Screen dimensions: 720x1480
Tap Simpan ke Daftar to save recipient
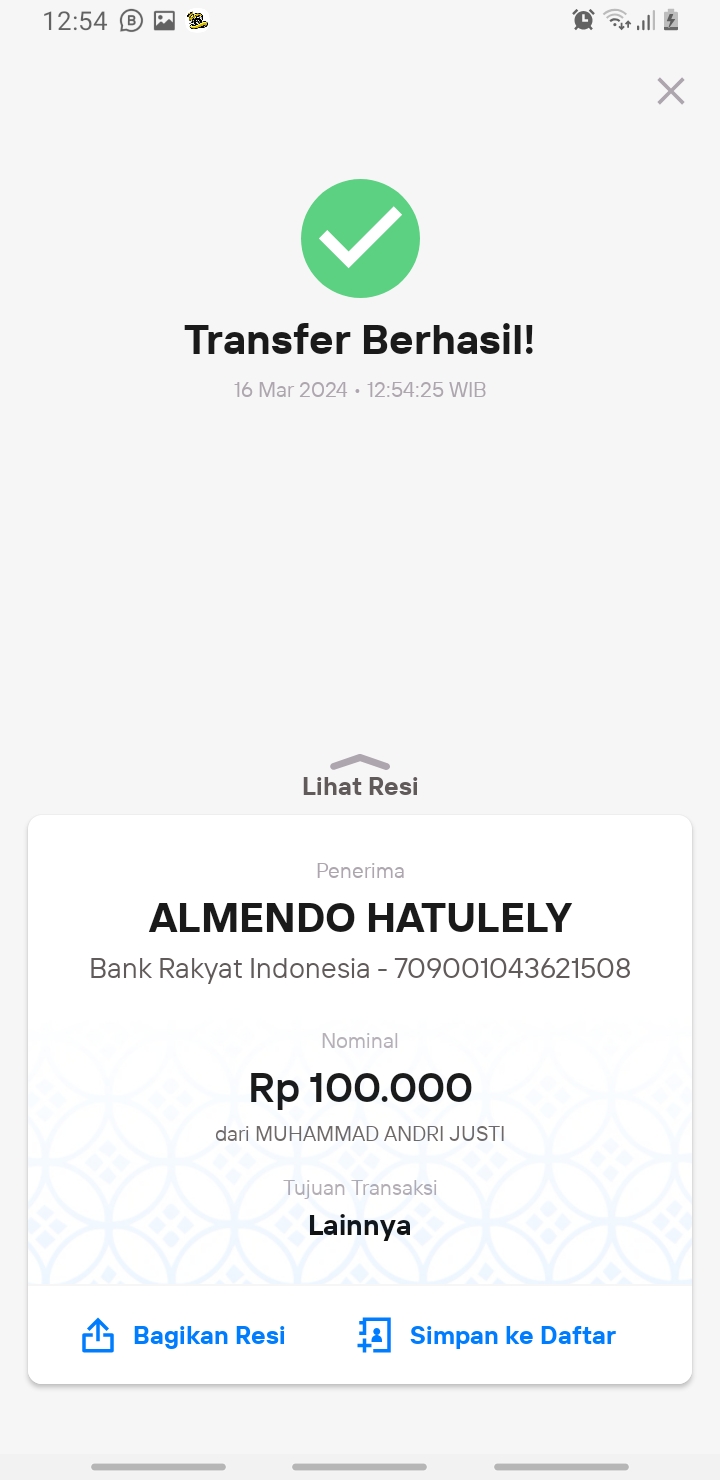[x=486, y=1335]
